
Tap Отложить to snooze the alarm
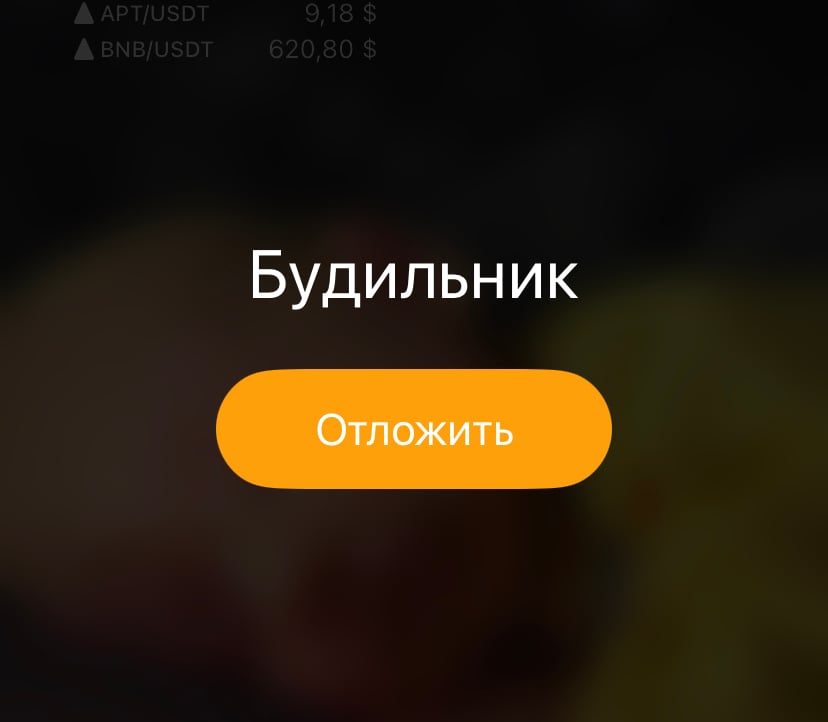click(414, 430)
